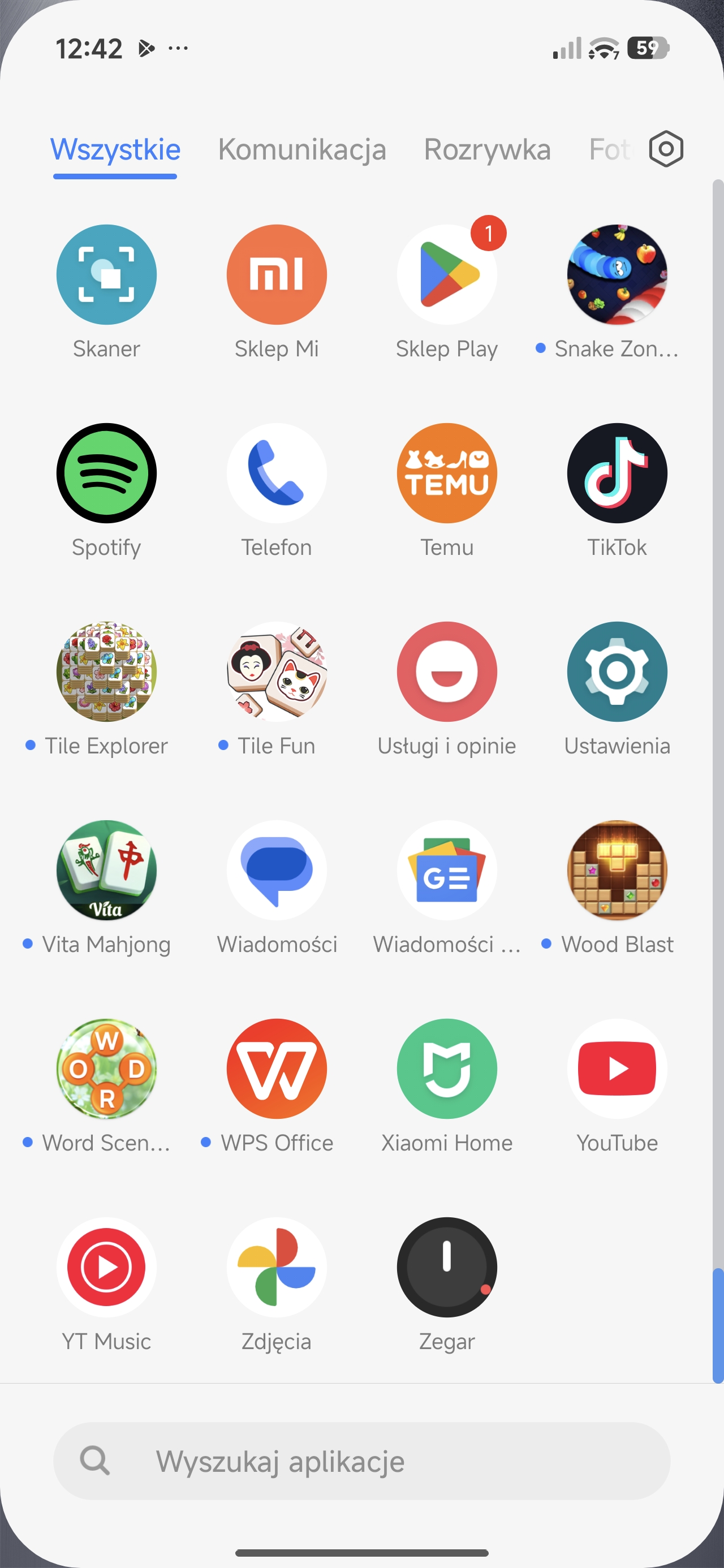The height and width of the screenshot is (1568, 724).
Task: Open Spotify
Action: [x=106, y=473]
